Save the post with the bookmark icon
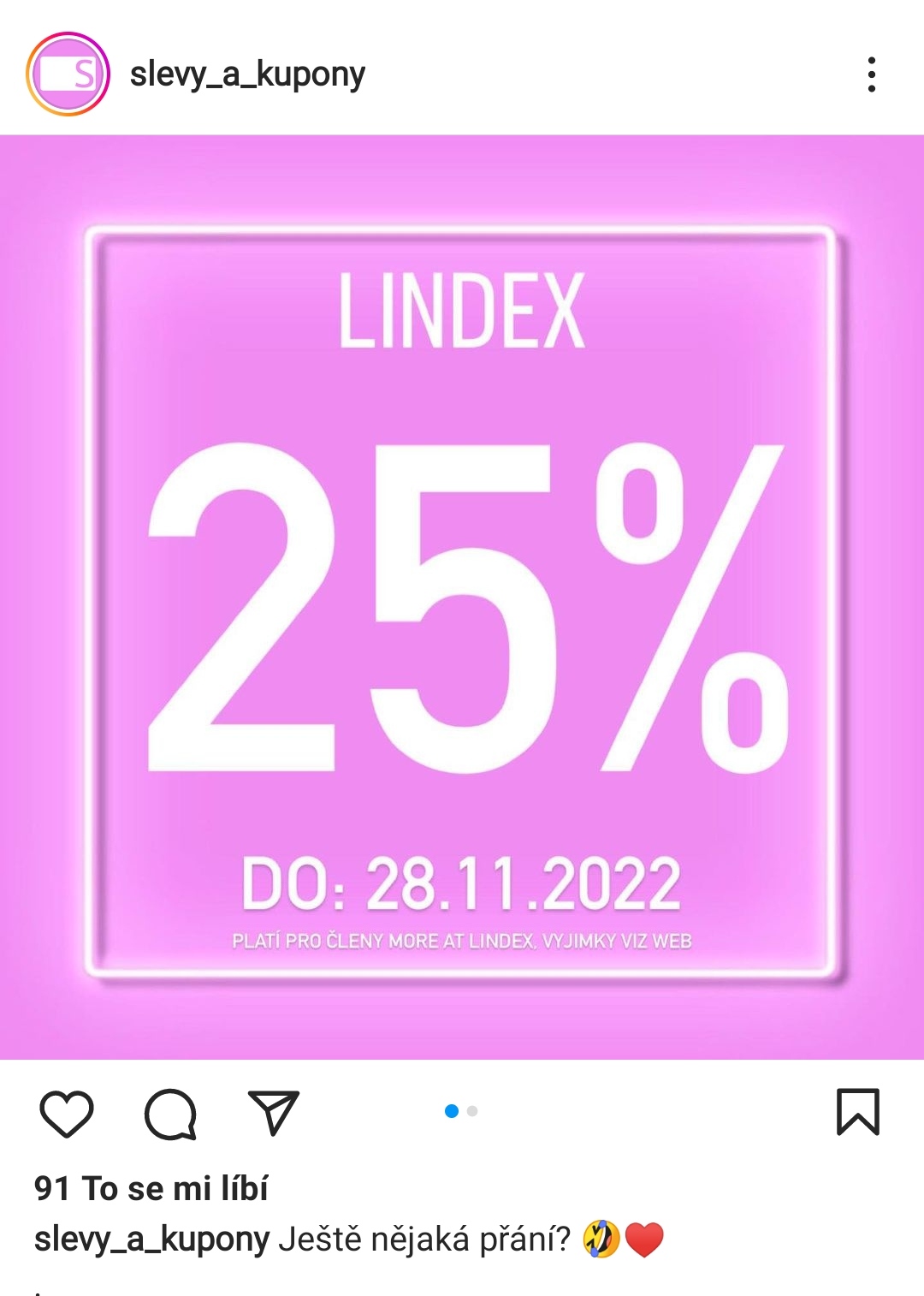The width and height of the screenshot is (924, 1296). point(857,1112)
